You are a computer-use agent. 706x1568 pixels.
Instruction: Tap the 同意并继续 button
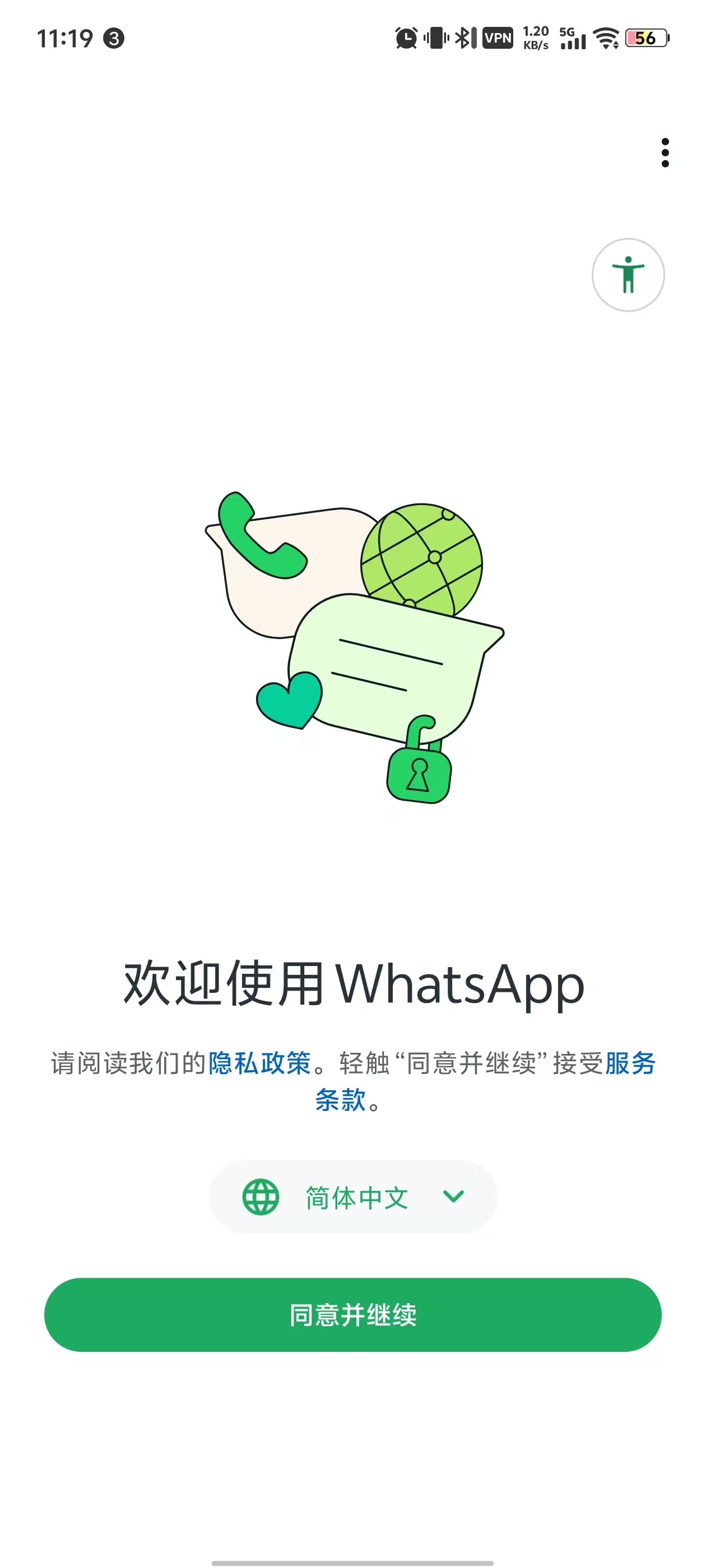[352, 1315]
